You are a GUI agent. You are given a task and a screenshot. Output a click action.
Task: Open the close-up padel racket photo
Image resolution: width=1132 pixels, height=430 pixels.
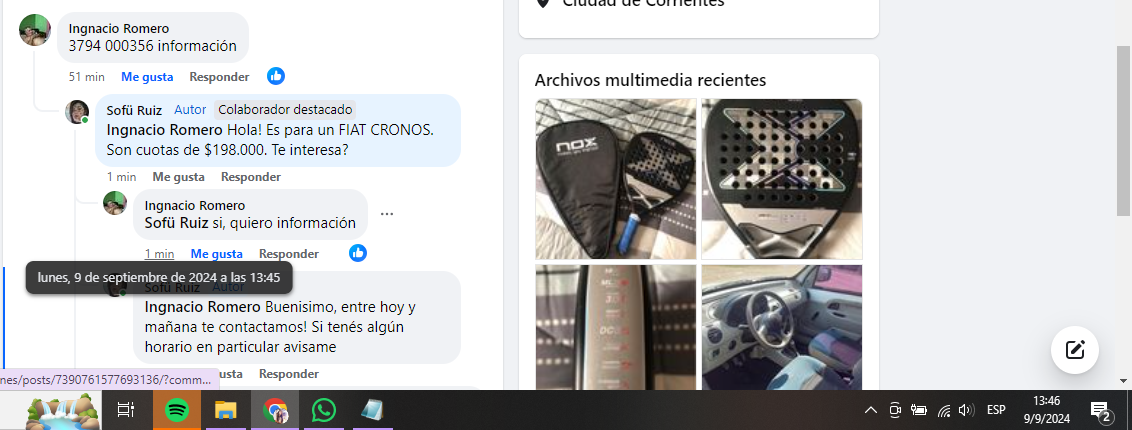point(781,179)
